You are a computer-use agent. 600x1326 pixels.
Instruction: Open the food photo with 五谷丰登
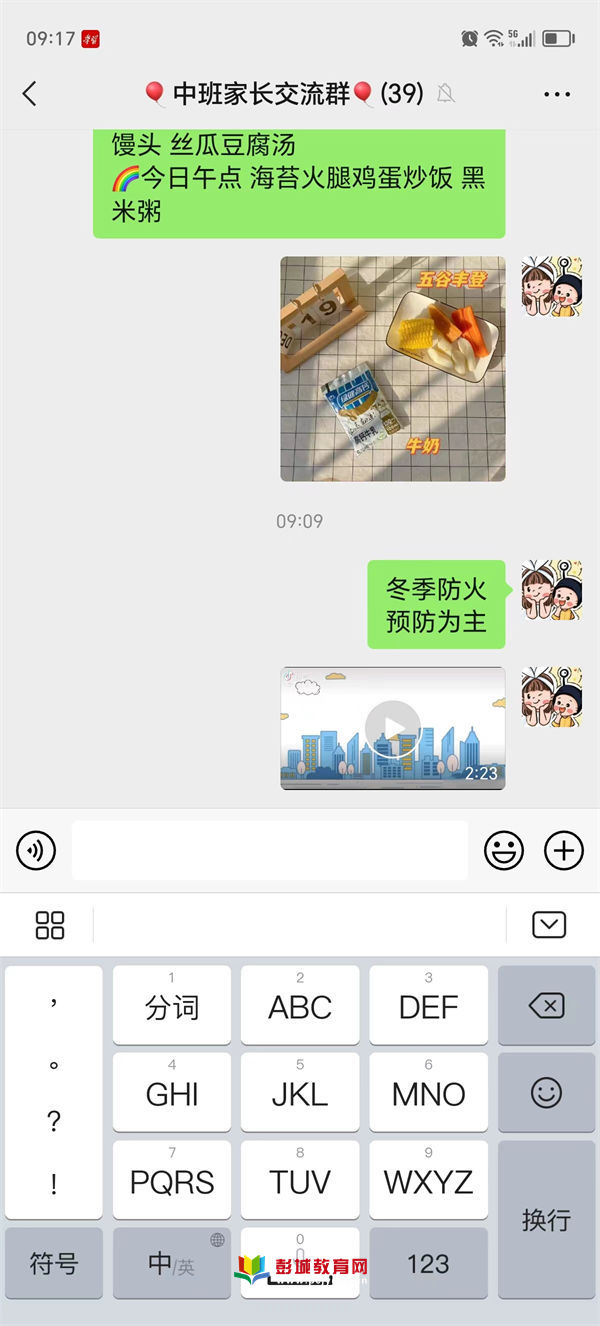pos(392,369)
